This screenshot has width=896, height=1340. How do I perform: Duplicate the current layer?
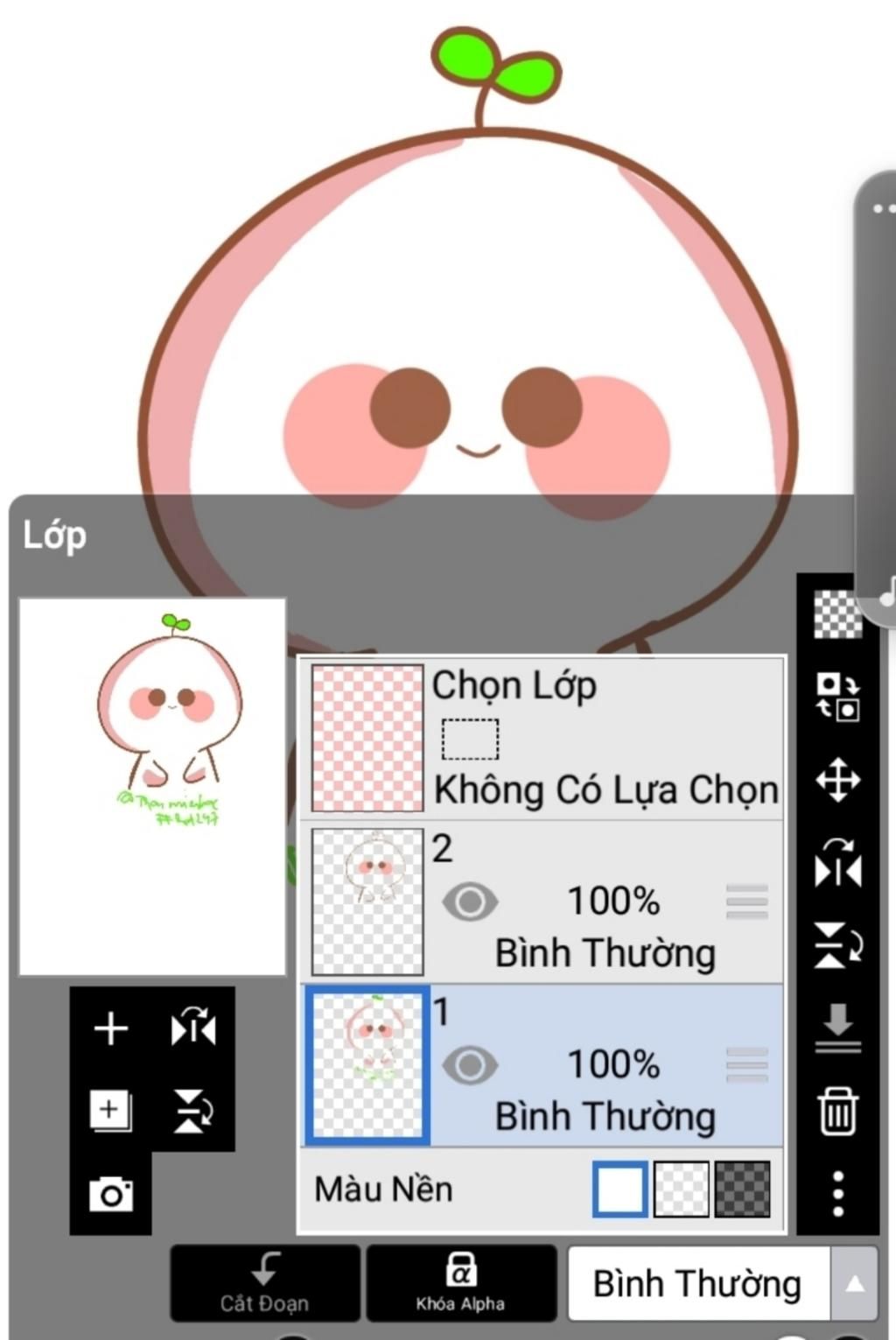(111, 1112)
